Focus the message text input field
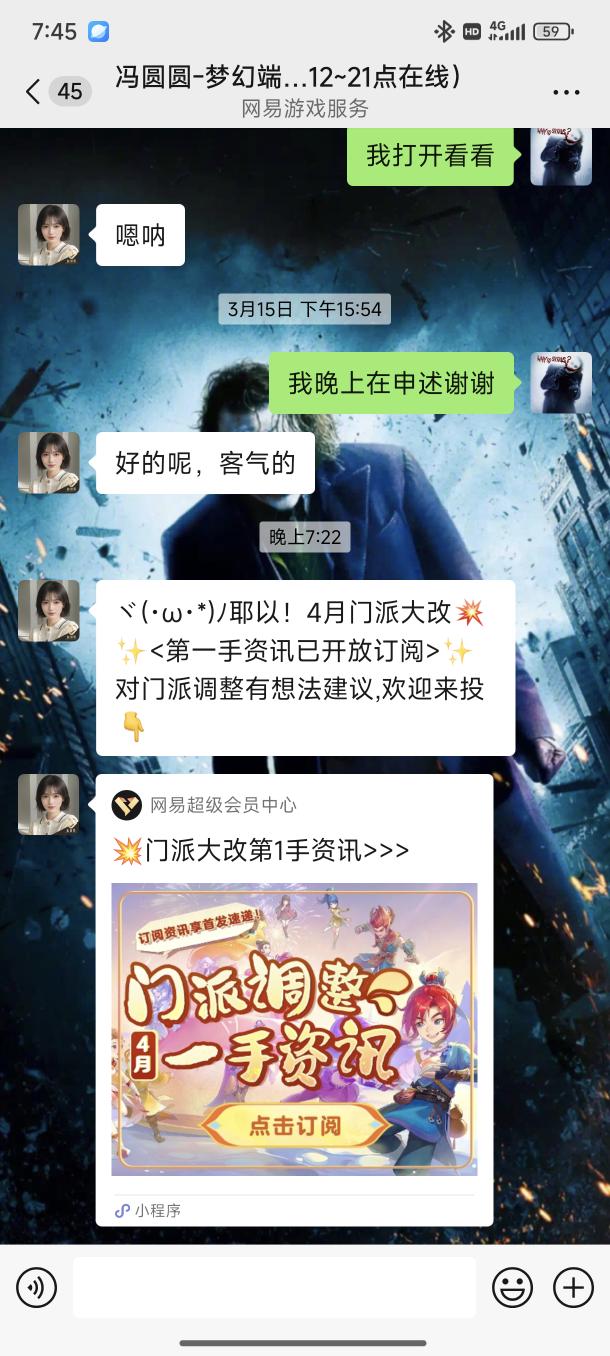Viewport: 610px width, 1356px height. (x=275, y=1288)
